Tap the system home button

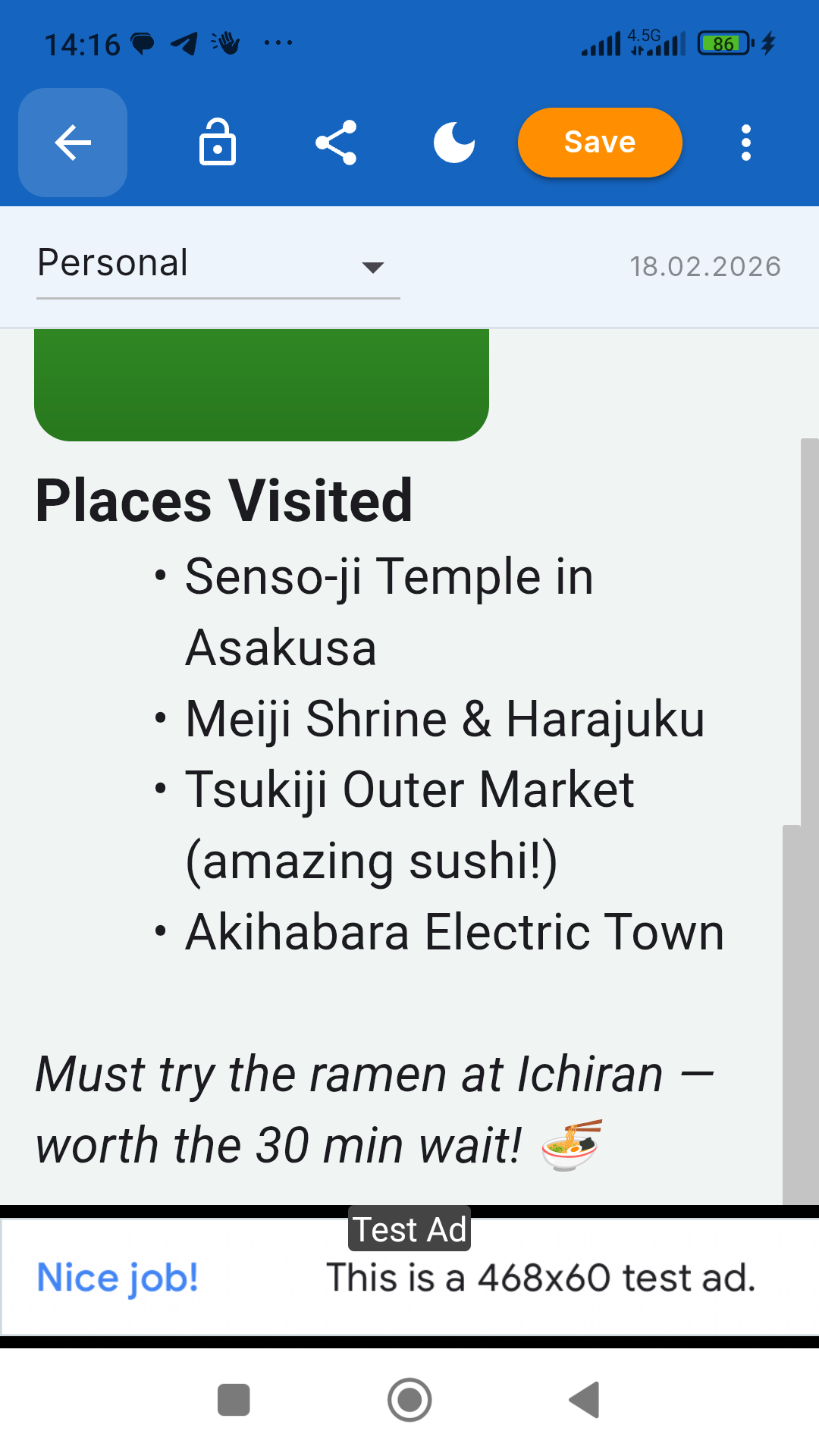tap(409, 1400)
